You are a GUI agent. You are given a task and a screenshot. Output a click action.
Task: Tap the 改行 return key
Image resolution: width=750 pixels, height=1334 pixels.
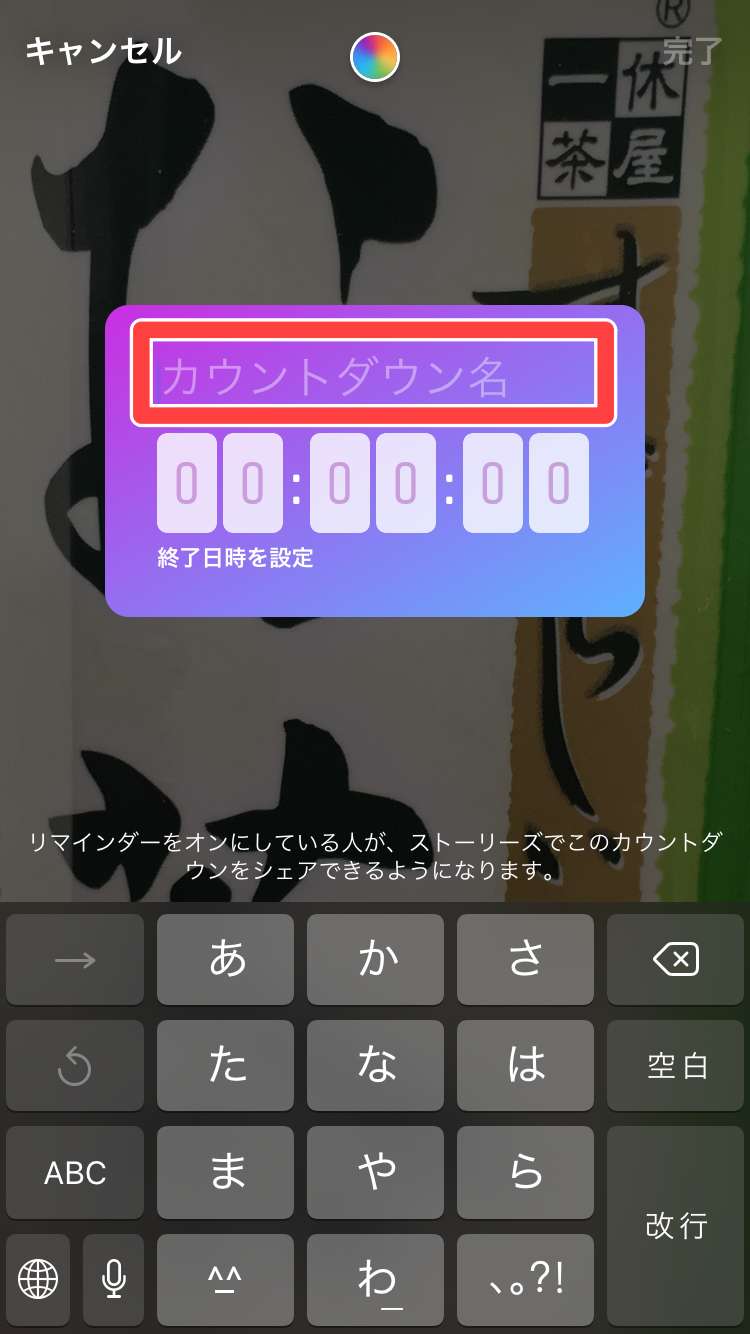pos(675,1225)
